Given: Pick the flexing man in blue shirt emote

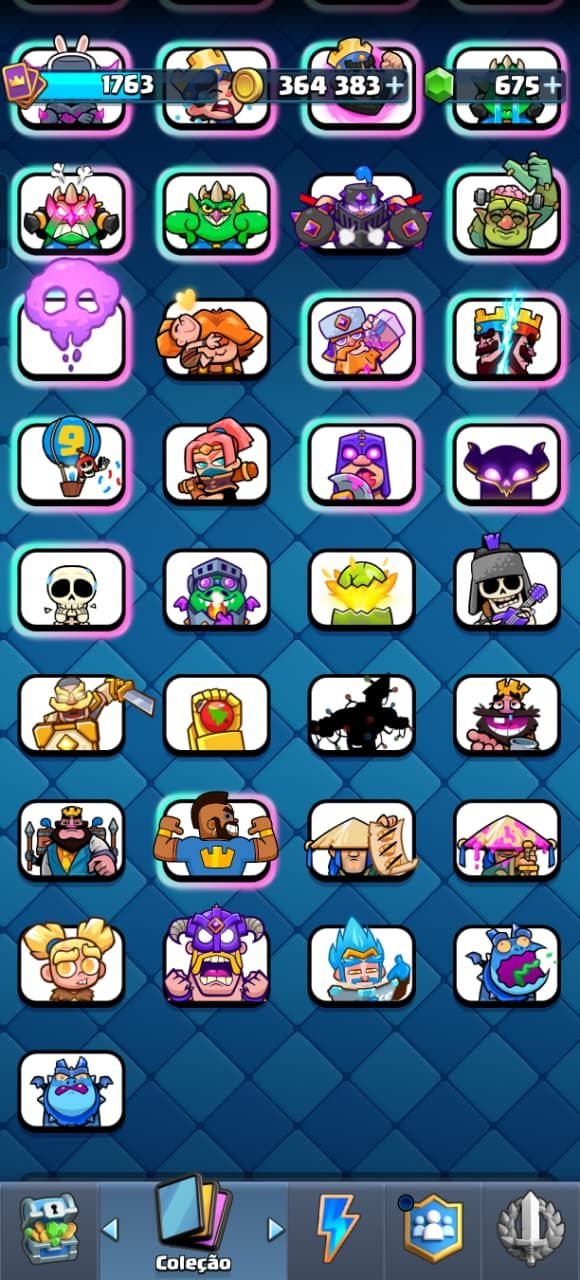Looking at the screenshot, I should [216, 838].
